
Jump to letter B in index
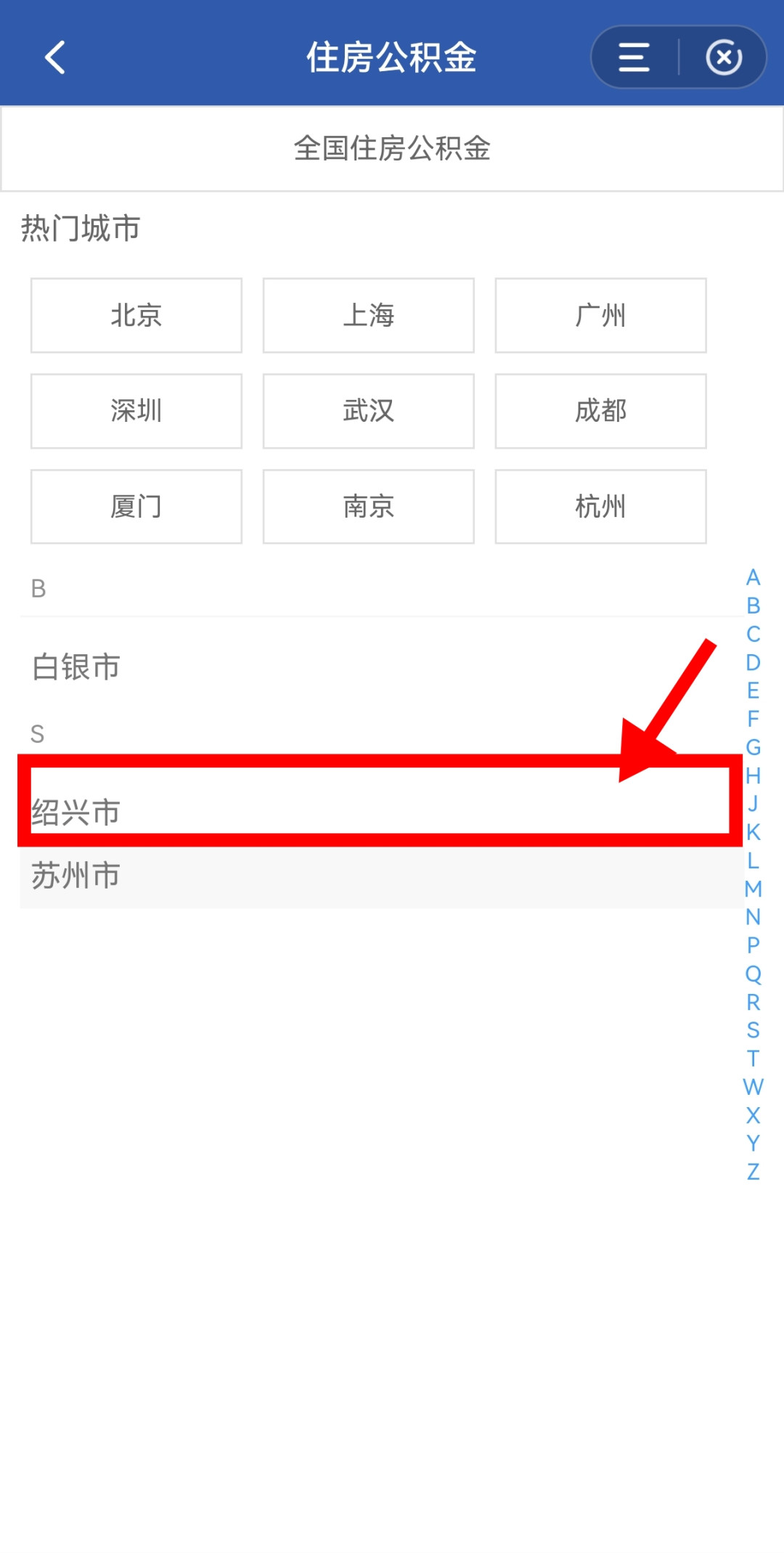pos(753,606)
